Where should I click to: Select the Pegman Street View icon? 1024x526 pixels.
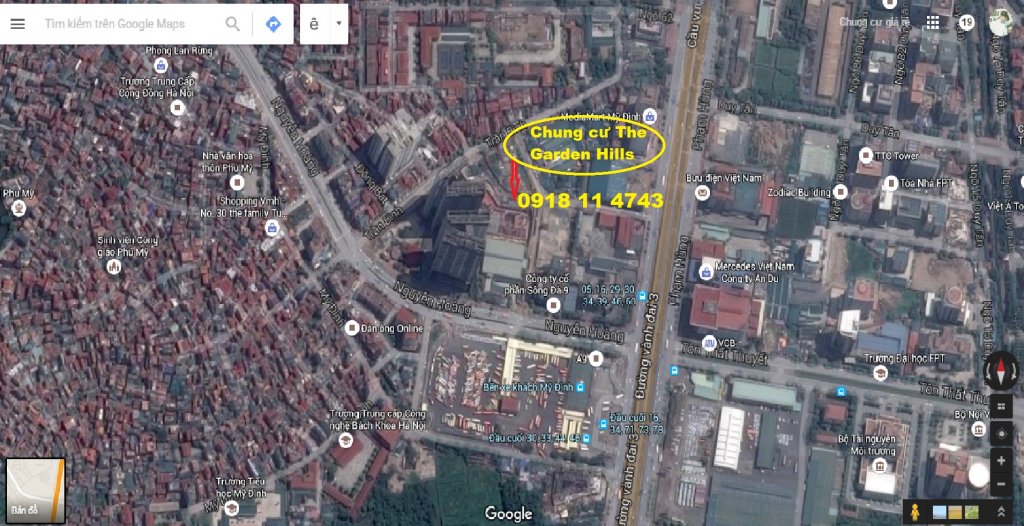tap(913, 512)
